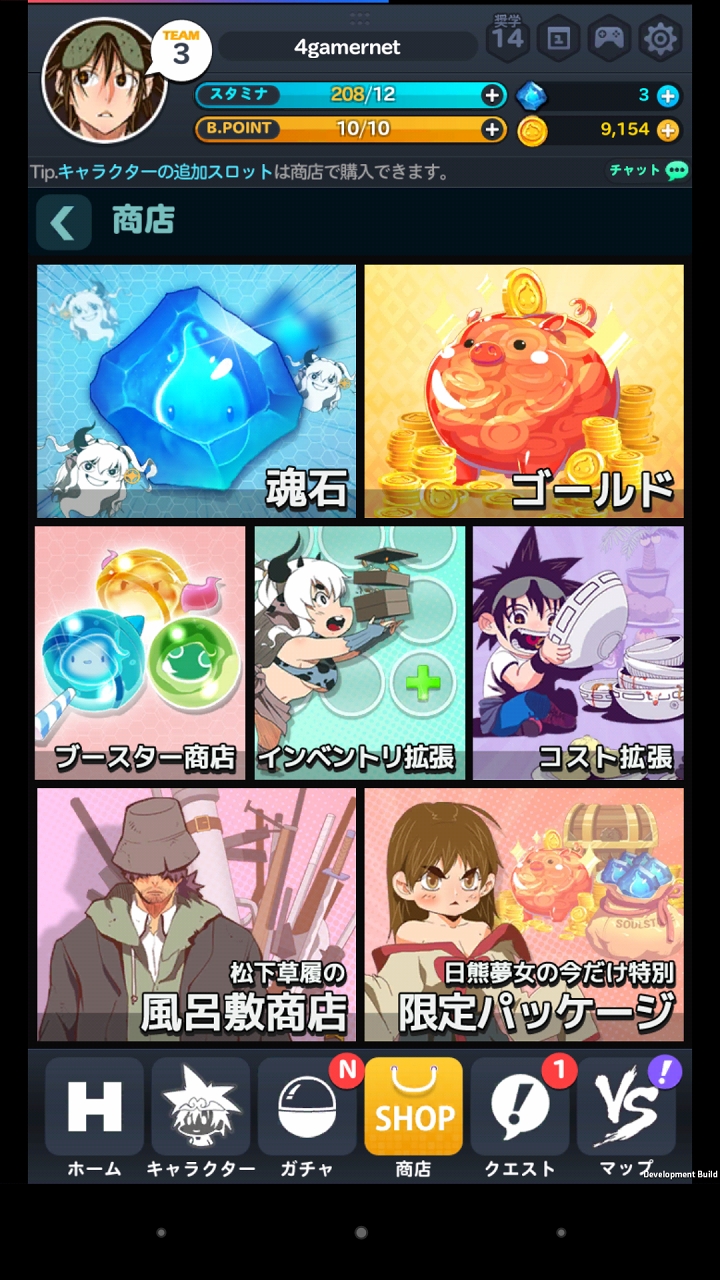The image size is (720, 1280).
Task: Open the 限定パッケージ tile
Action: 524,914
